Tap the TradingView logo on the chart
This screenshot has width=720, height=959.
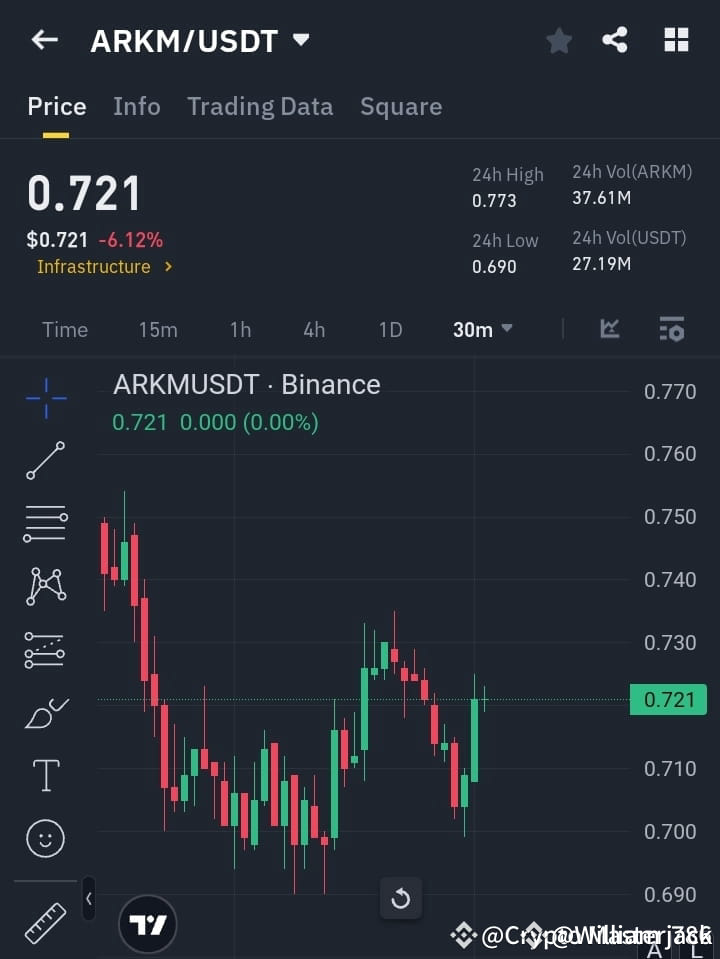[x=148, y=923]
